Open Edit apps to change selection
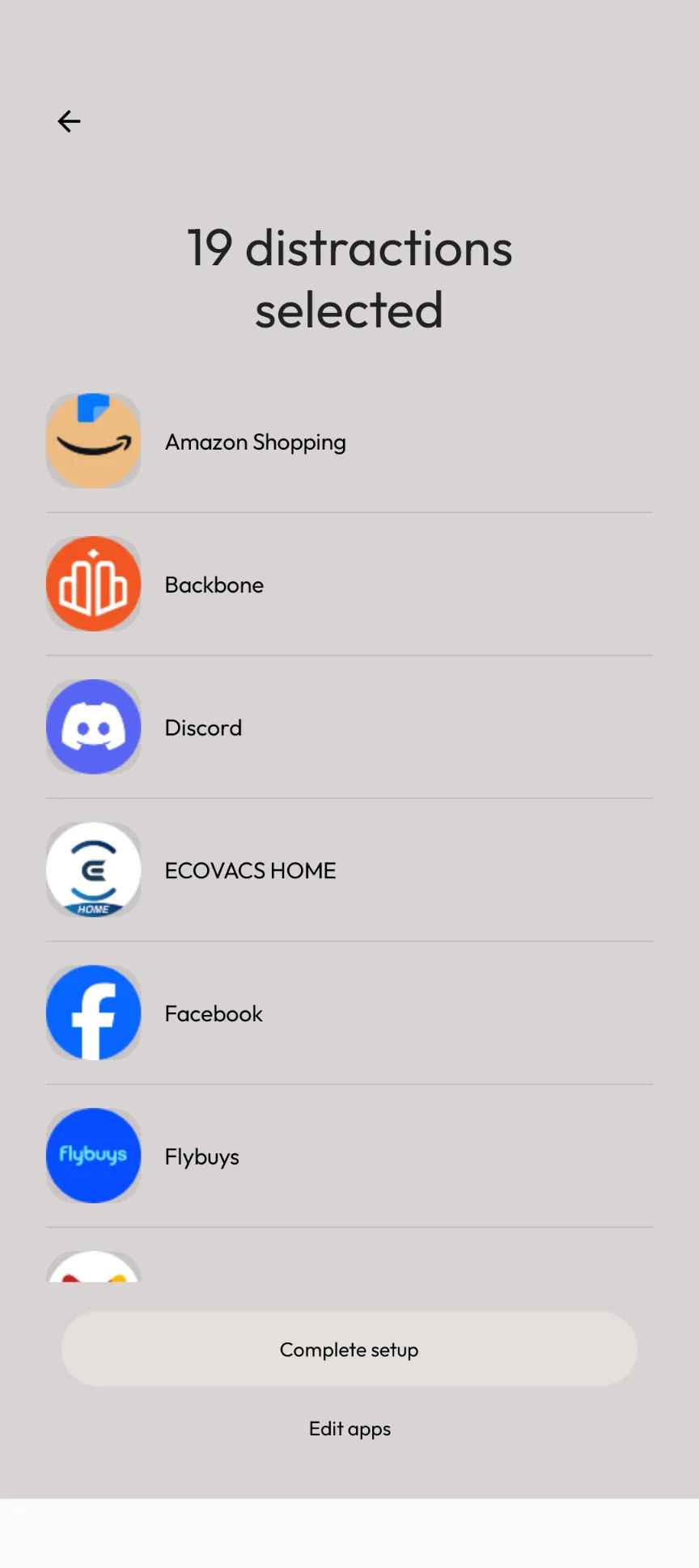This screenshot has height=1568, width=699. [x=349, y=1429]
